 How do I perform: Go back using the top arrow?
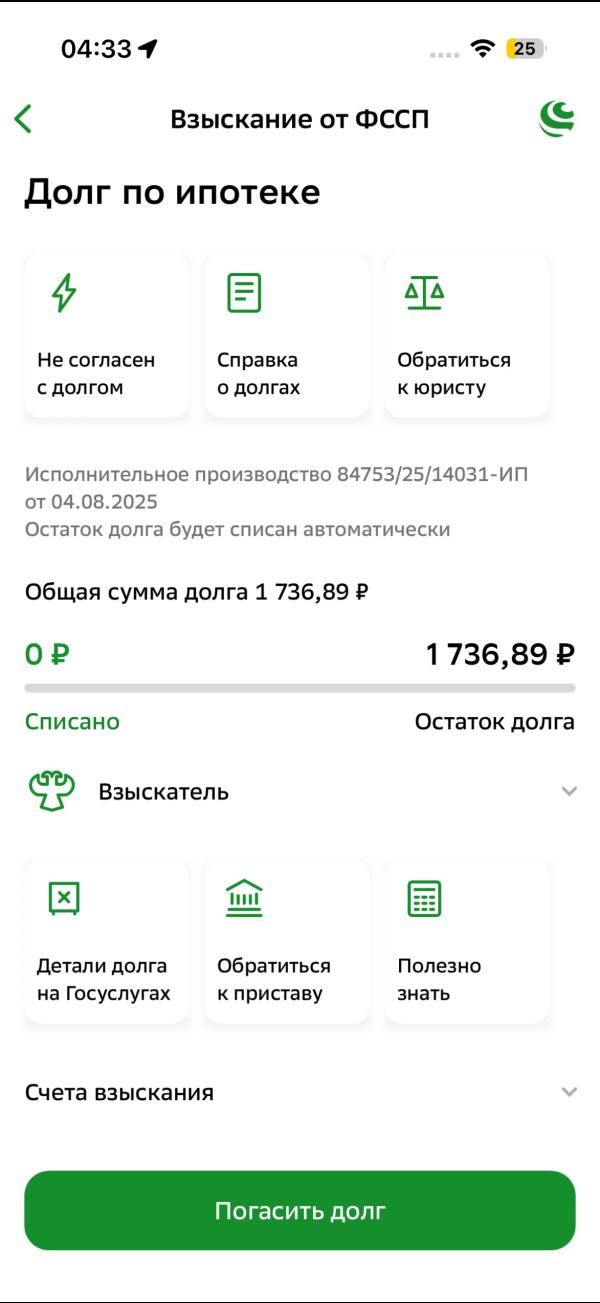pyautogui.click(x=24, y=119)
